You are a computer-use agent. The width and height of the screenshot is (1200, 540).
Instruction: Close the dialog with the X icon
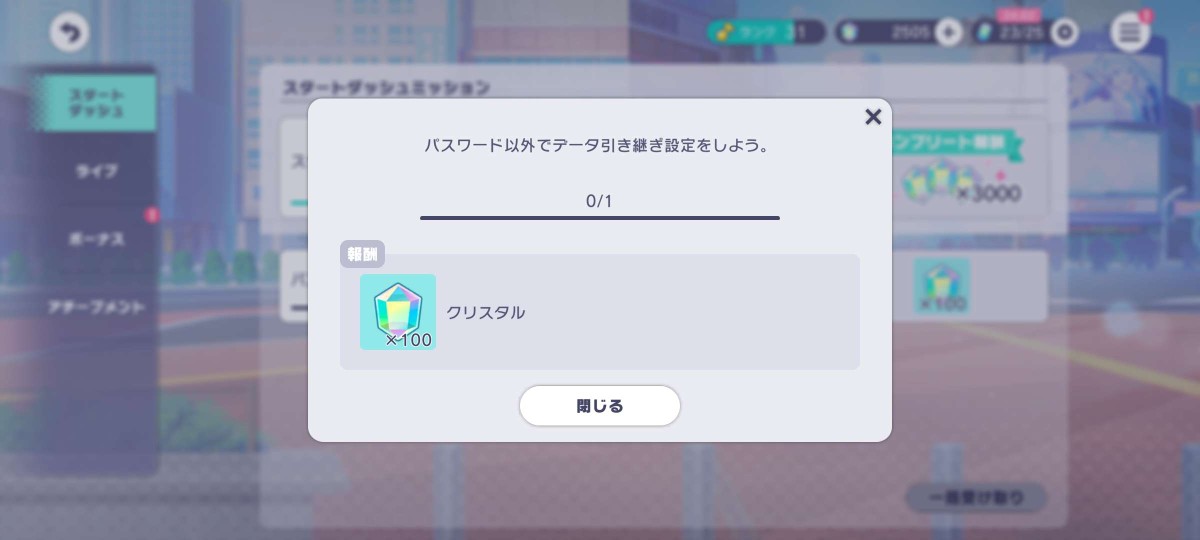pos(873,117)
